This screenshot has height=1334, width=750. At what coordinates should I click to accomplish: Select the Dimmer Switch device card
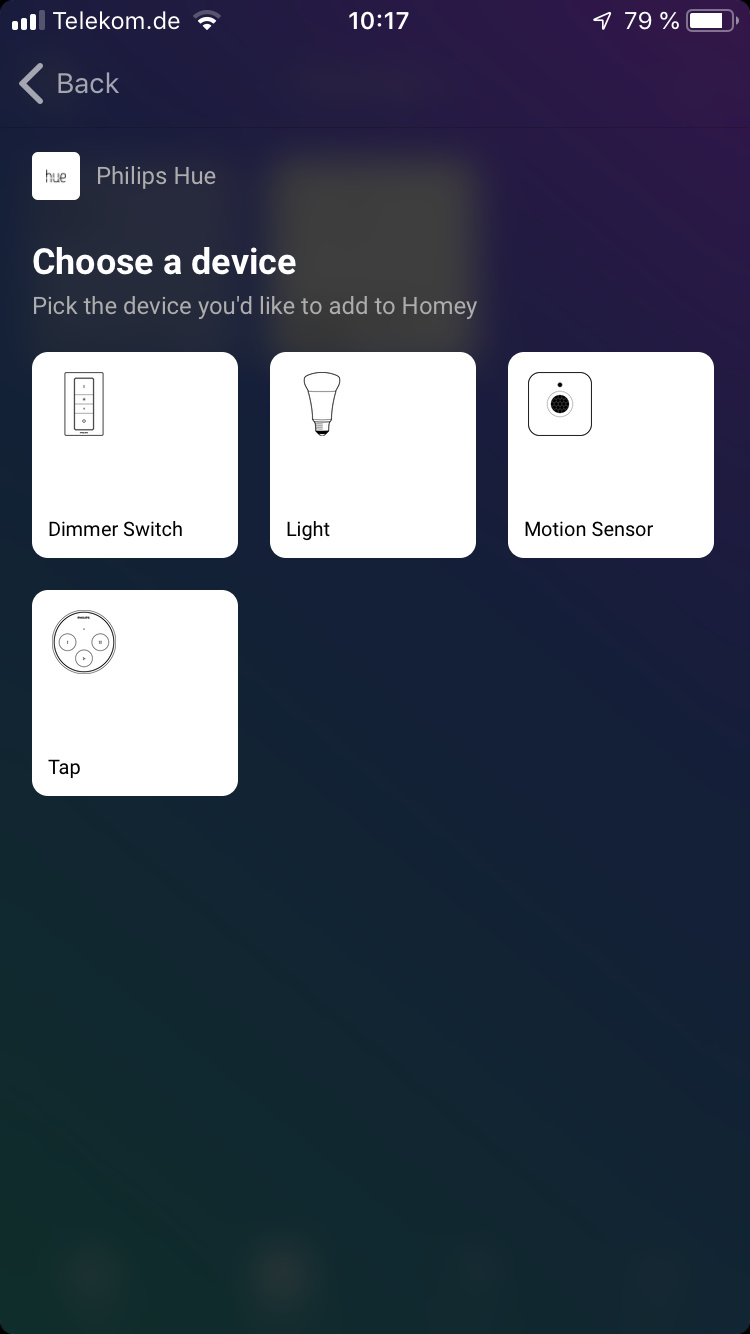click(135, 455)
